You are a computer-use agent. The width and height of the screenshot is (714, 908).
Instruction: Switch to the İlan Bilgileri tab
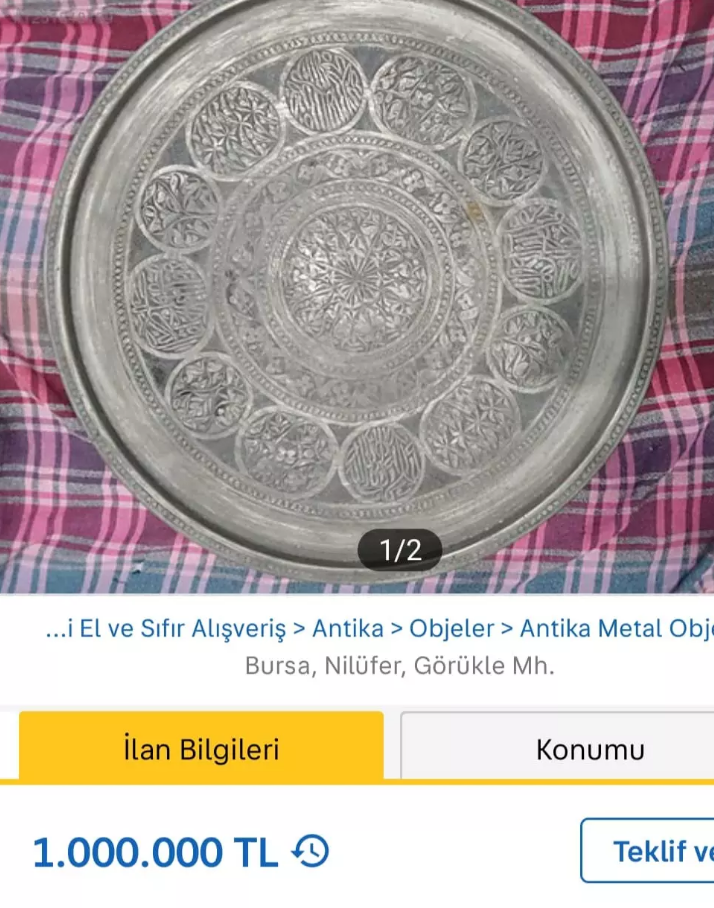201,749
